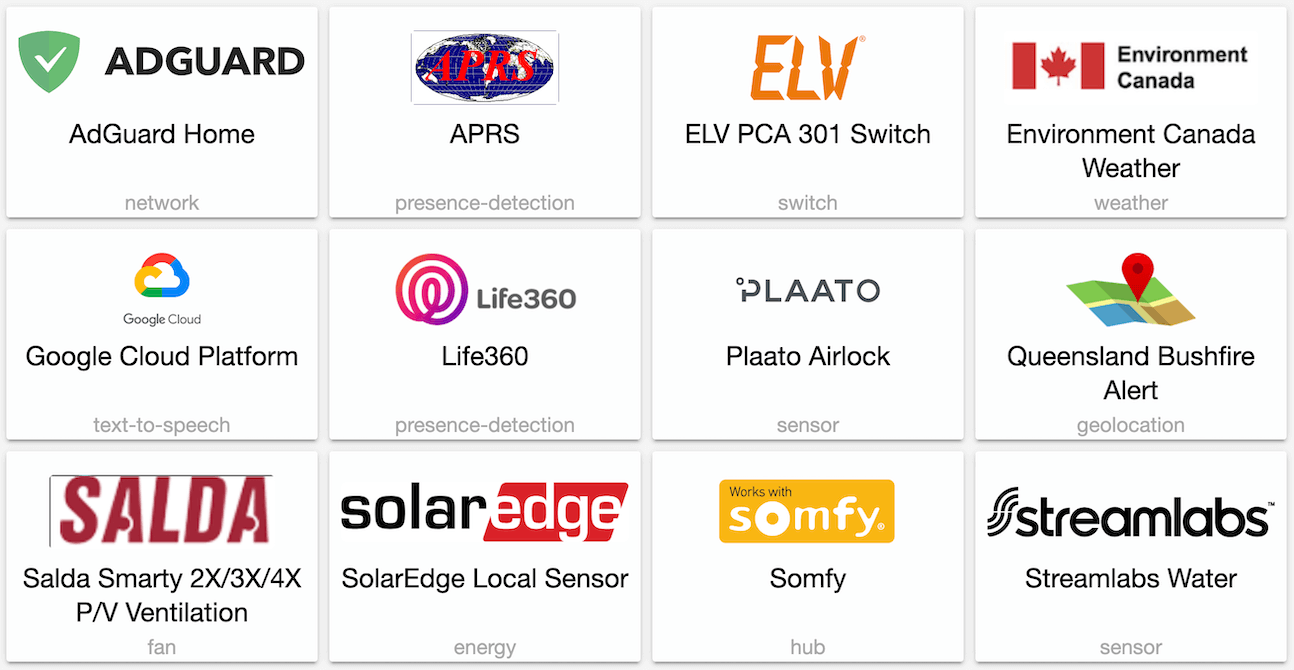Open Salda Smarty Ventilation card
Image resolution: width=1294 pixels, height=670 pixels.
tap(162, 594)
